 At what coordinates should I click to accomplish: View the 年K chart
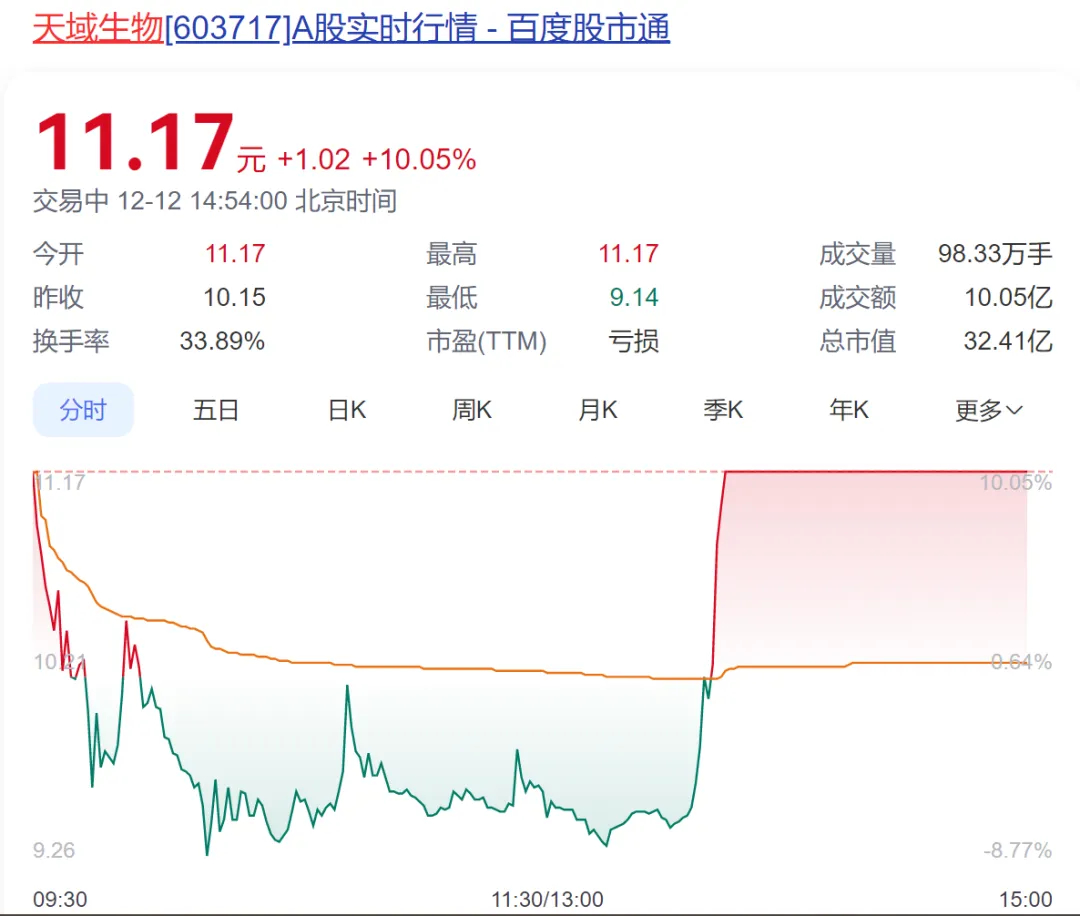849,410
